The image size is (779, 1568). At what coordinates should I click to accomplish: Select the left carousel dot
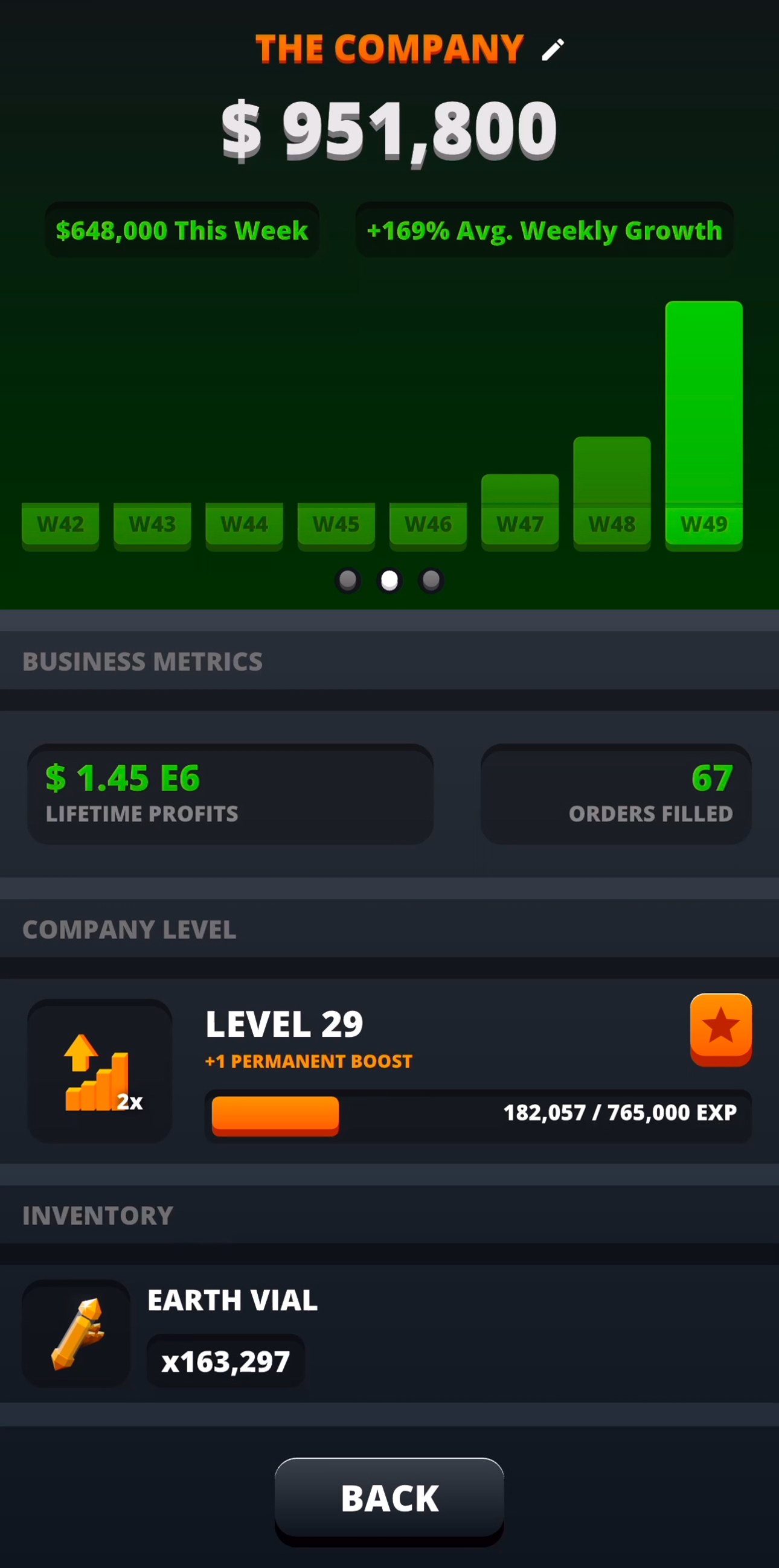[x=348, y=581]
